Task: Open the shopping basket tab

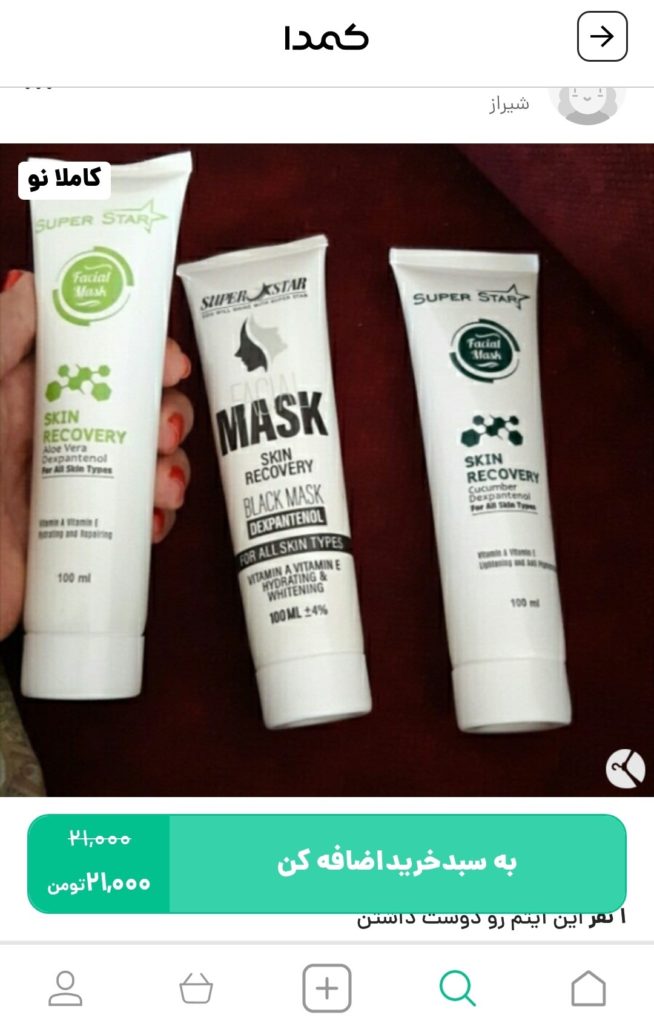Action: point(196,988)
